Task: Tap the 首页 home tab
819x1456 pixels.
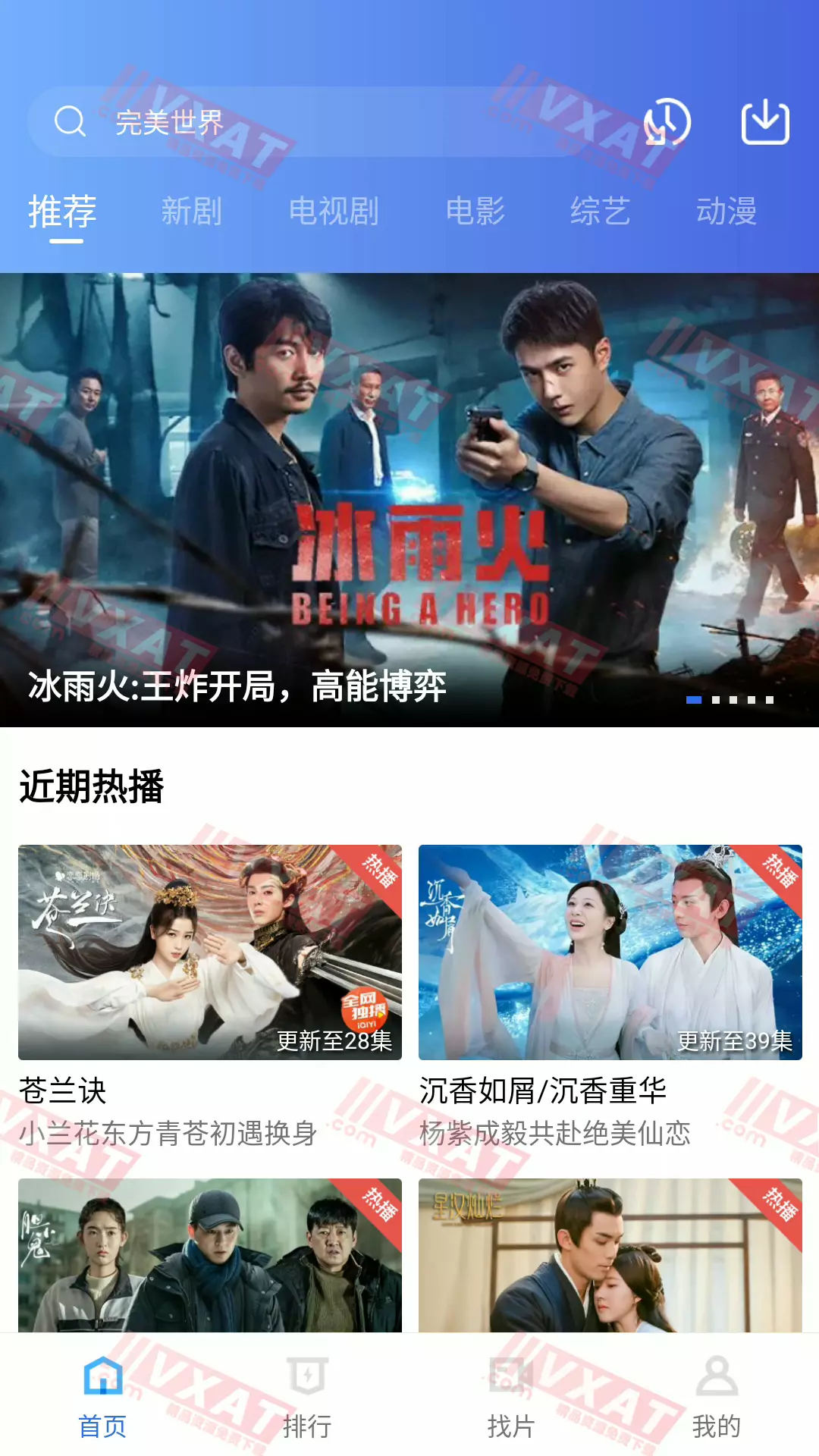Action: tap(102, 1397)
